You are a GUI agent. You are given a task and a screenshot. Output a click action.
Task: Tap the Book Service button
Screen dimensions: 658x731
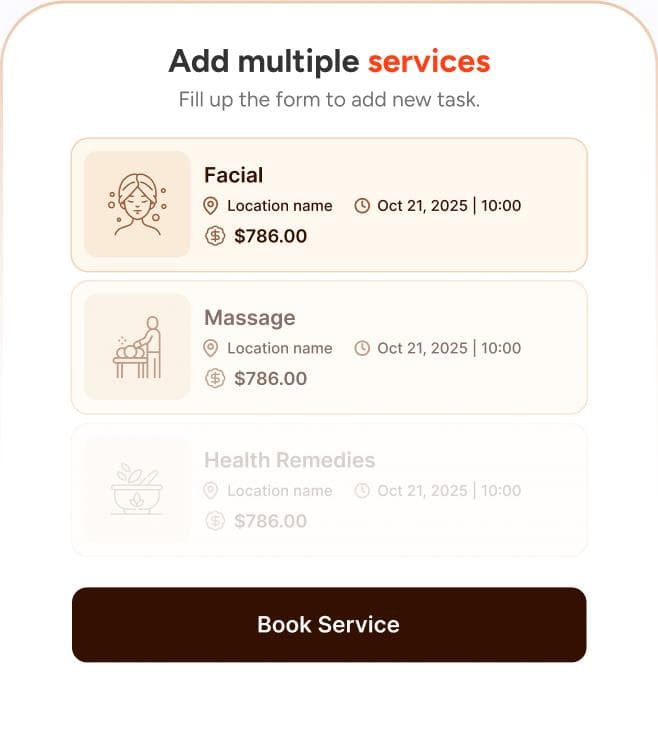pos(328,624)
